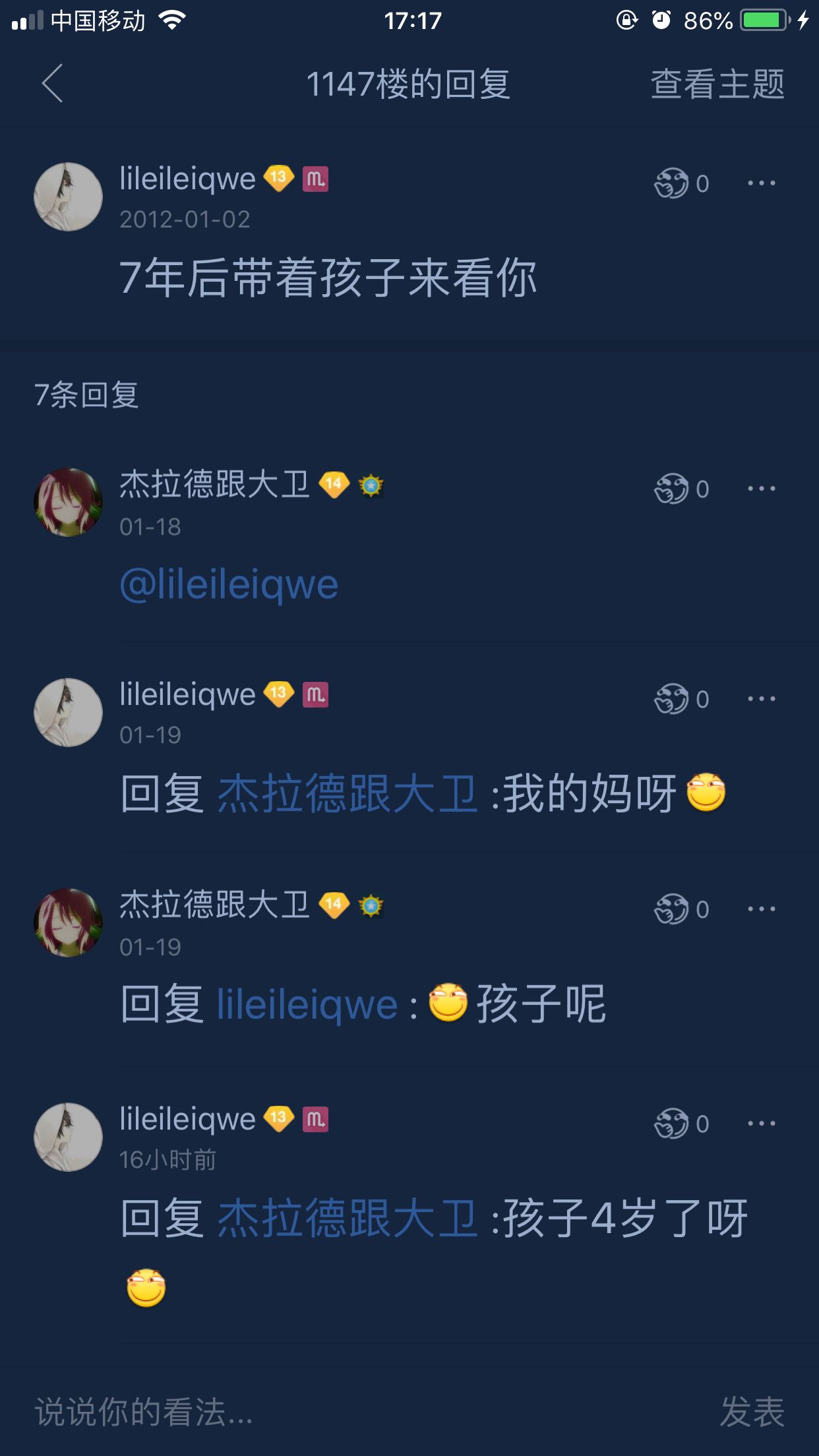
Task: Tap the @lileileiqwe mention link
Action: tap(229, 585)
